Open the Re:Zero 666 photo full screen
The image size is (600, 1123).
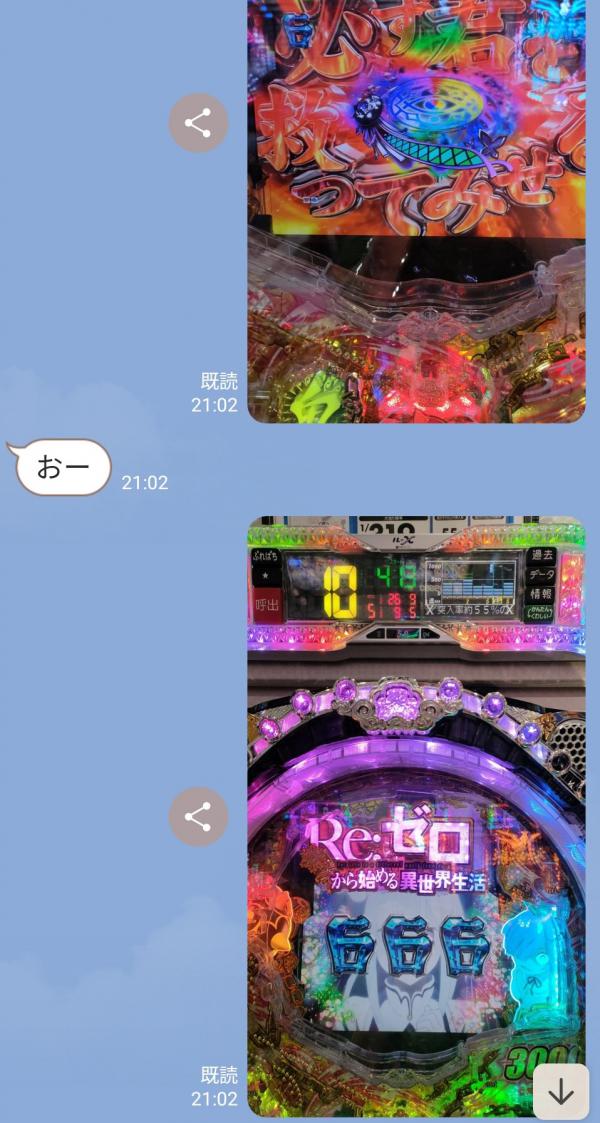pos(416,815)
